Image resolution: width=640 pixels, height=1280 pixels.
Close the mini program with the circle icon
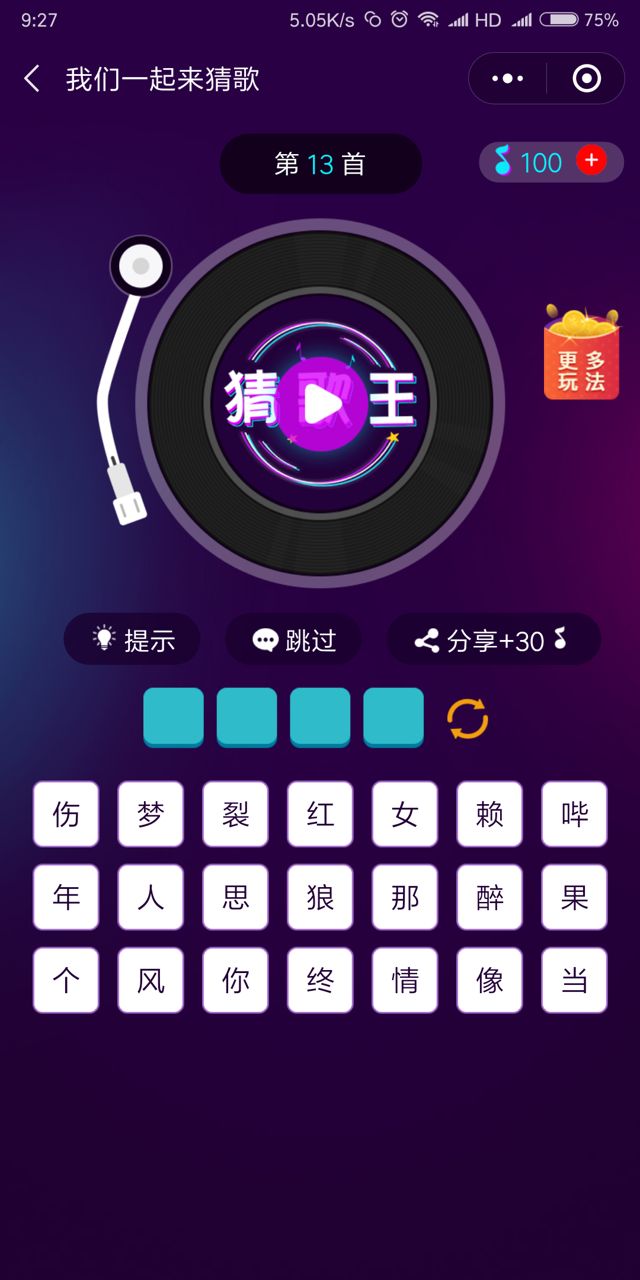(x=586, y=79)
